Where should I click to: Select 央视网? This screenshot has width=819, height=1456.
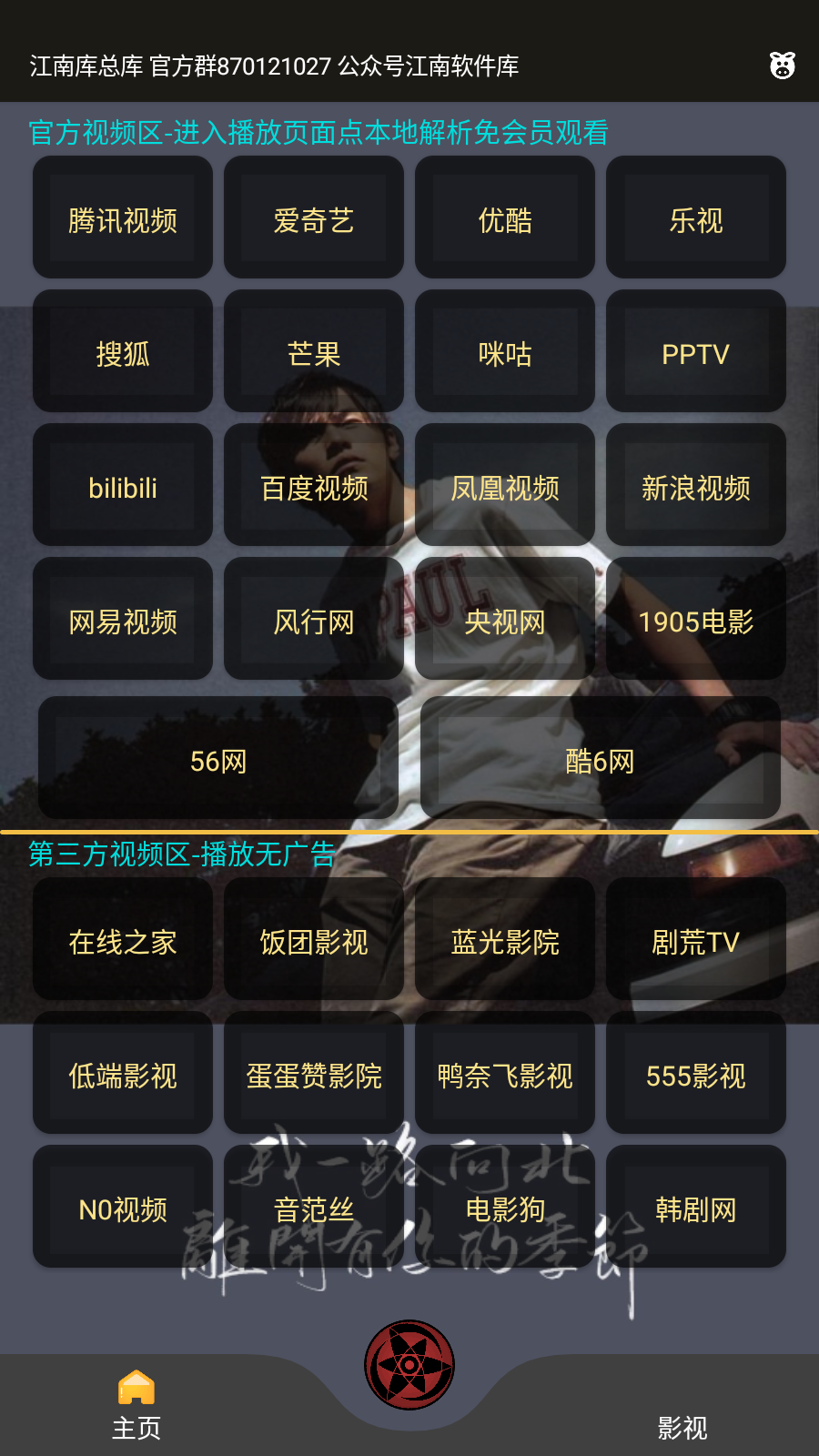click(505, 620)
